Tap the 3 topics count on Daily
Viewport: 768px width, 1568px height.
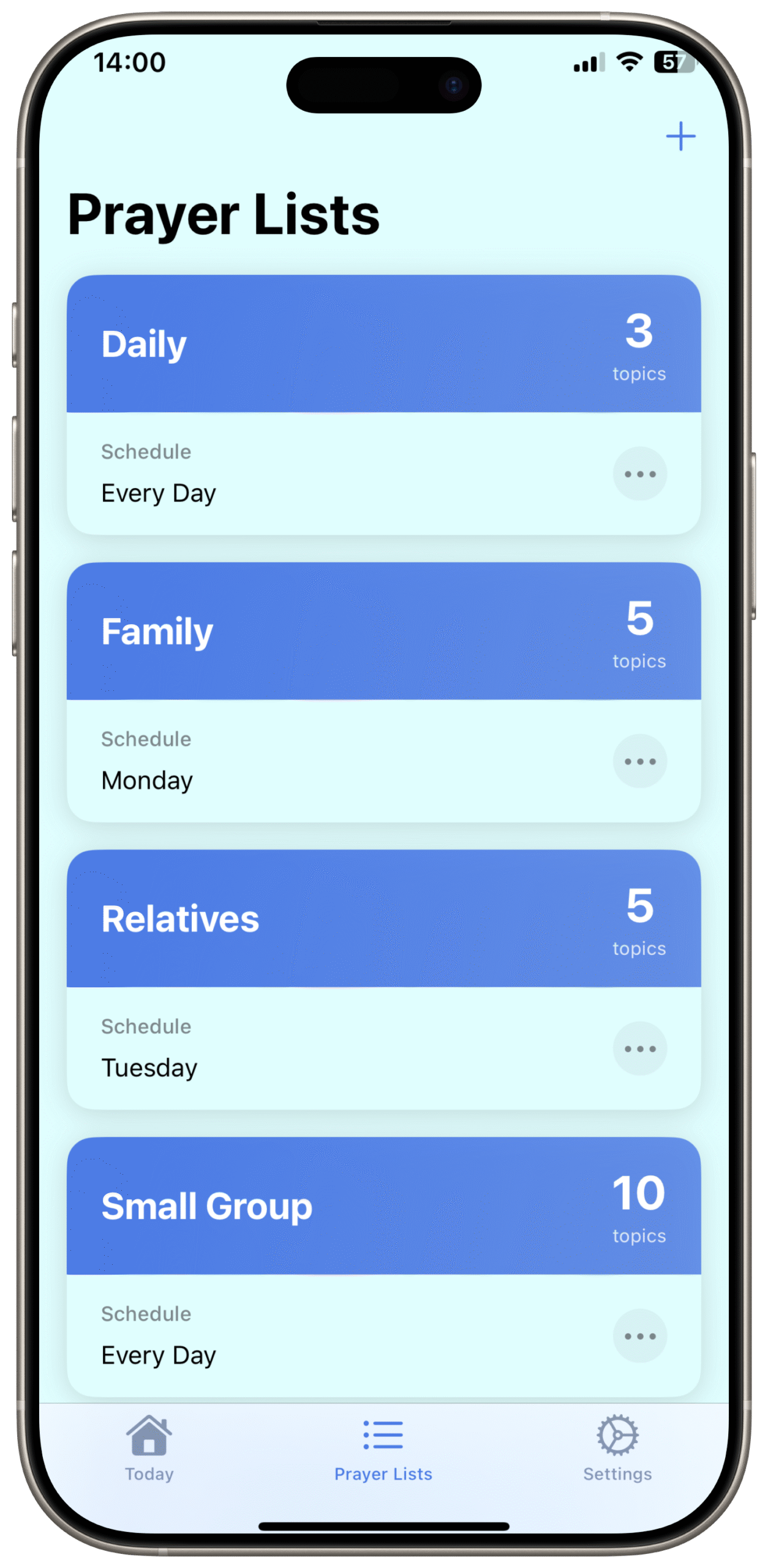(x=639, y=334)
